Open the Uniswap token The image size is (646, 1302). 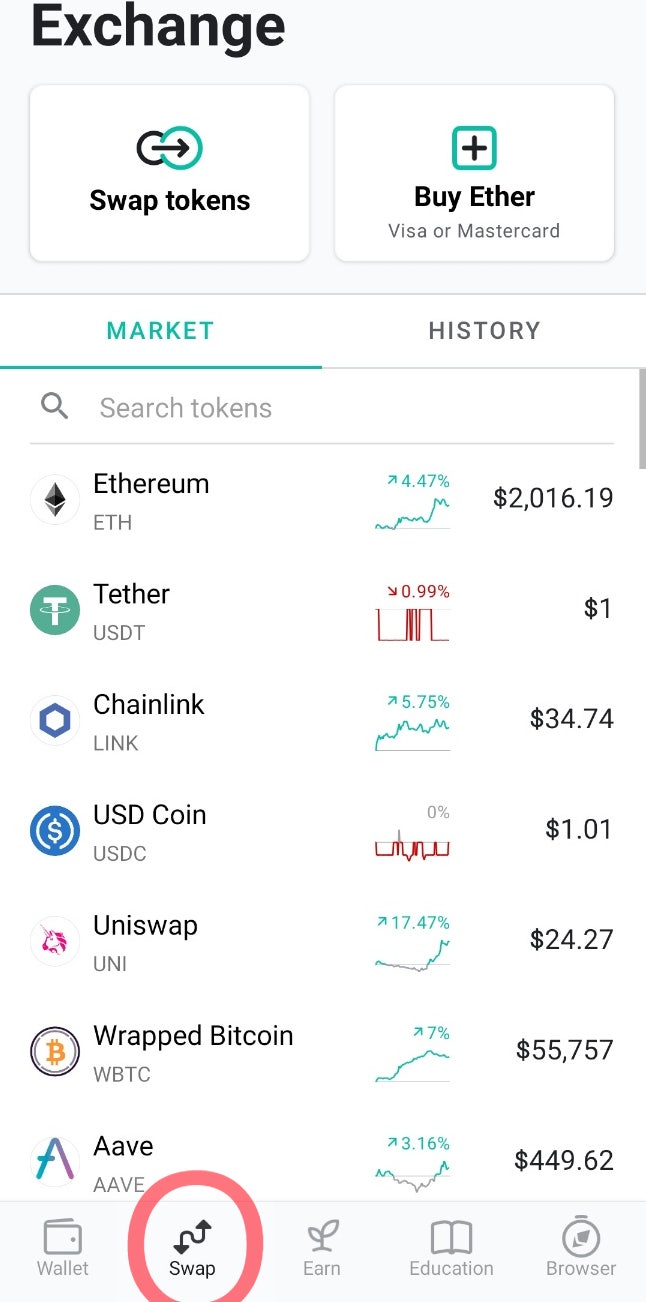click(320, 942)
